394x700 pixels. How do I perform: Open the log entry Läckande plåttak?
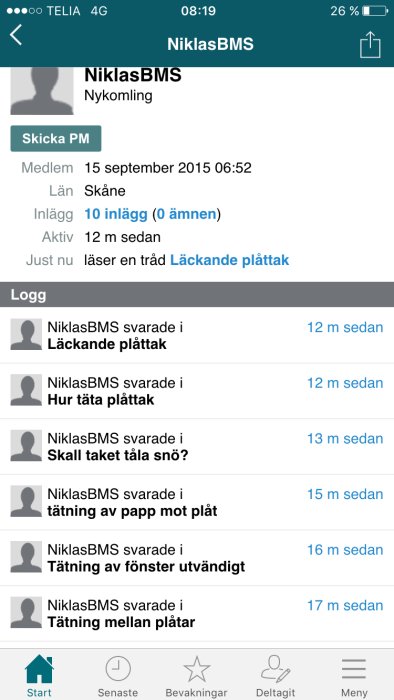(x=197, y=335)
